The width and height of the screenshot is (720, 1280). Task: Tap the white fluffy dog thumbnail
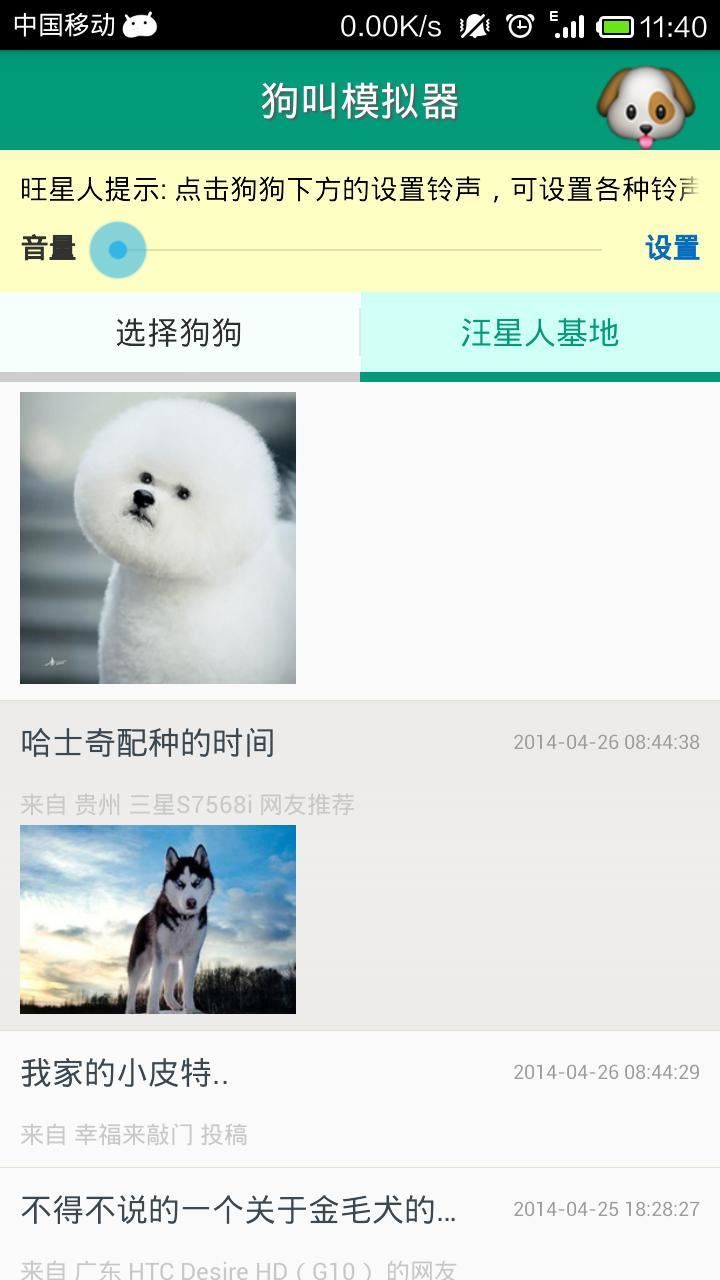157,538
